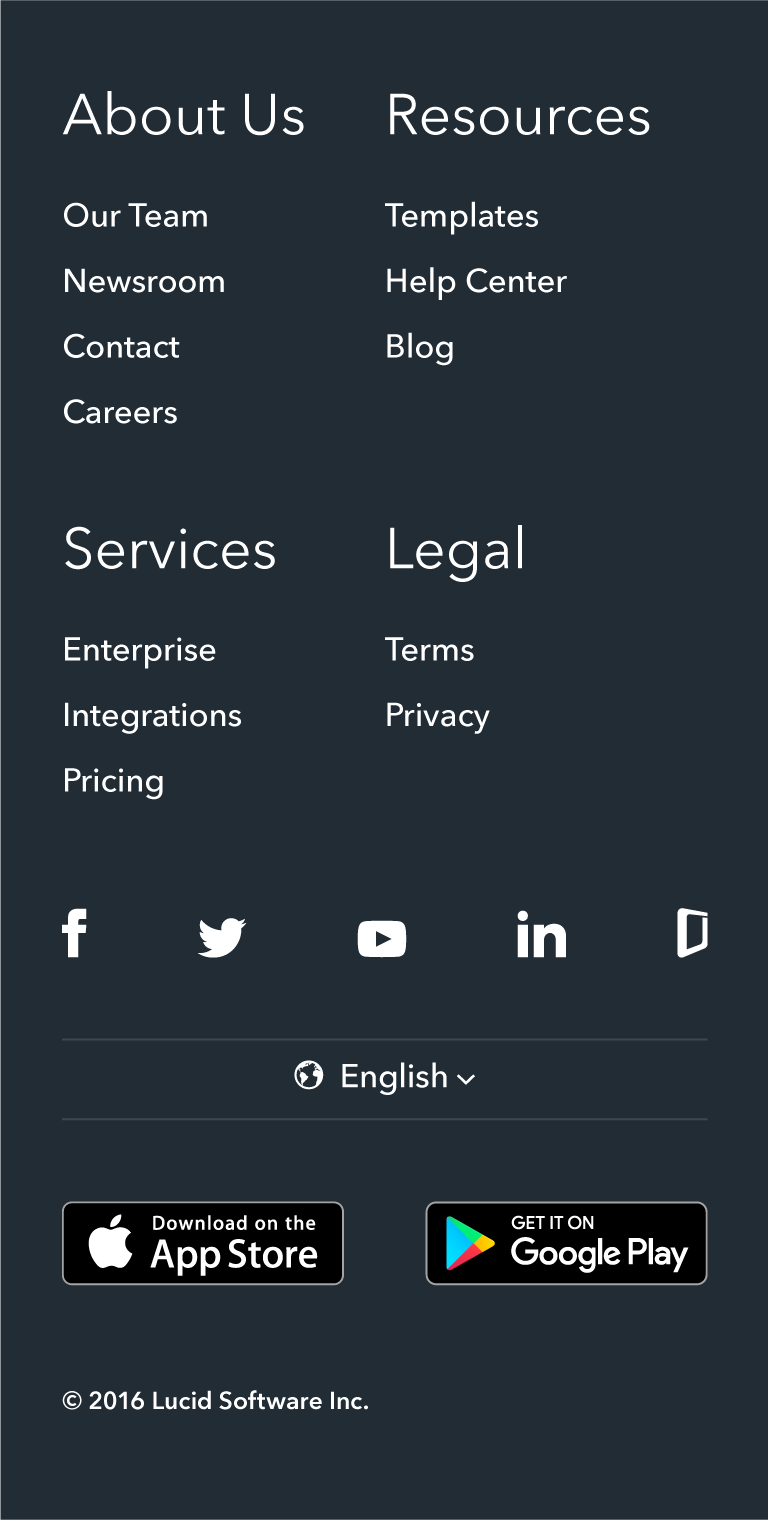Read the Terms link
Viewport: 768px width, 1520px height.
pyautogui.click(x=430, y=649)
